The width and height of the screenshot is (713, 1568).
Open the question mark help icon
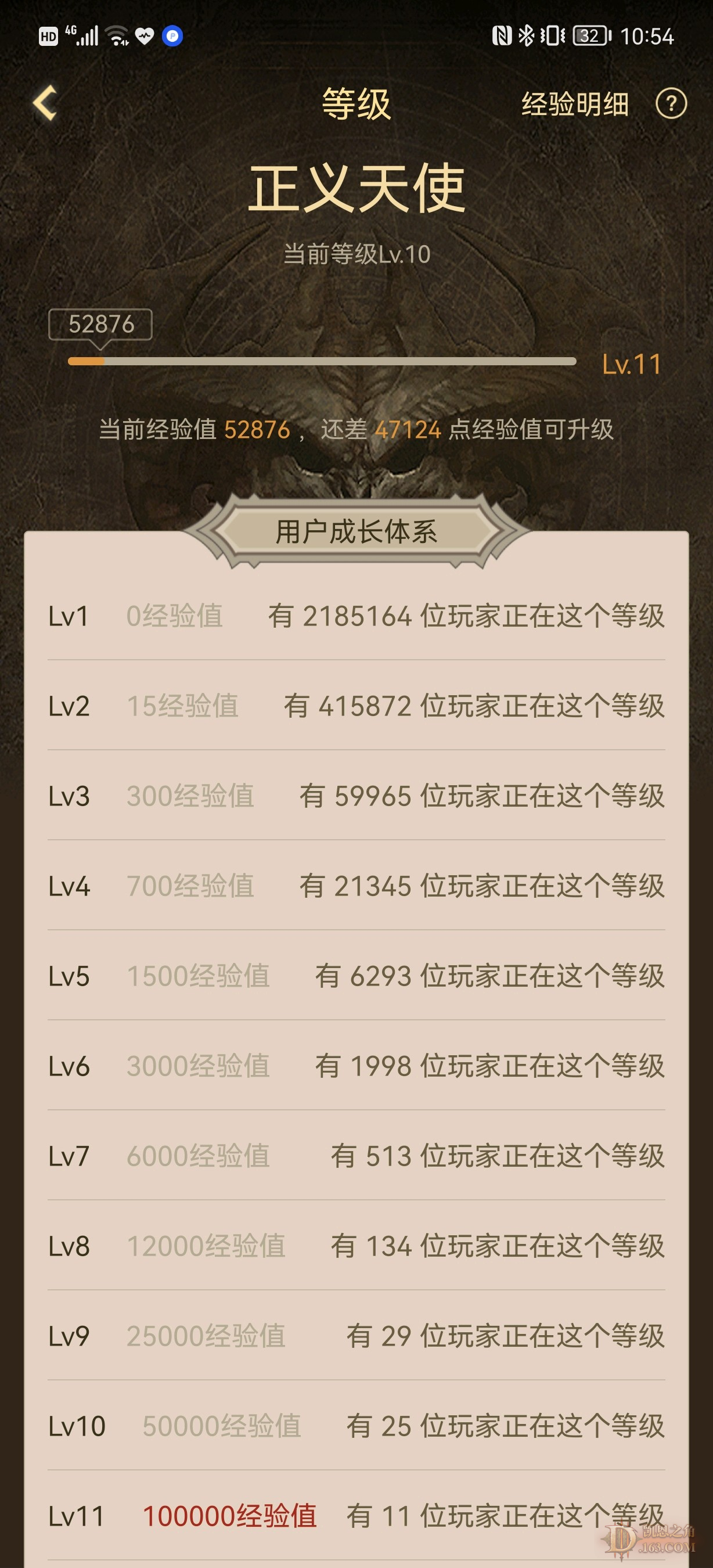click(671, 104)
